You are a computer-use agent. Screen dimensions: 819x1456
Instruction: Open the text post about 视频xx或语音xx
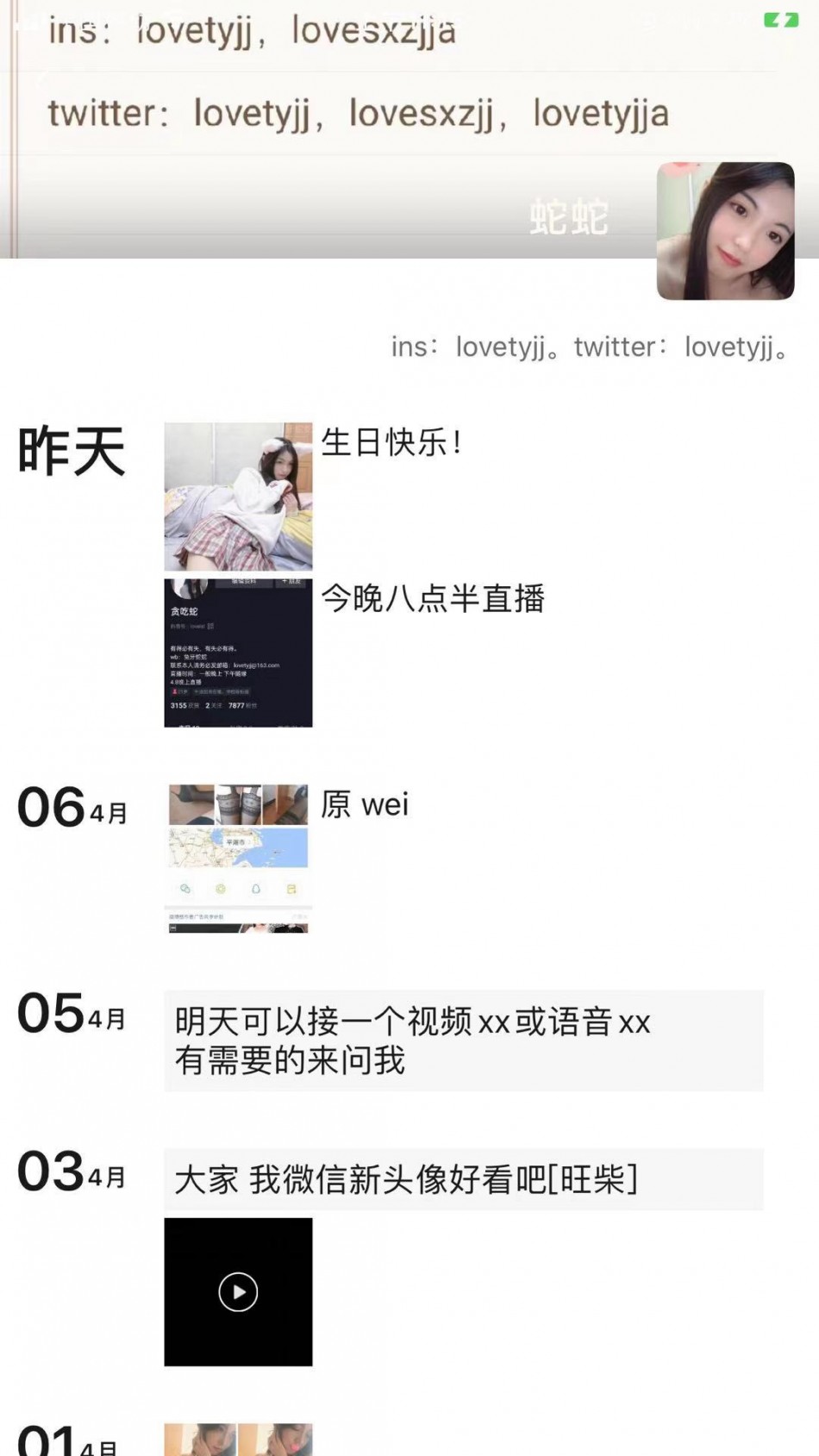click(463, 1040)
